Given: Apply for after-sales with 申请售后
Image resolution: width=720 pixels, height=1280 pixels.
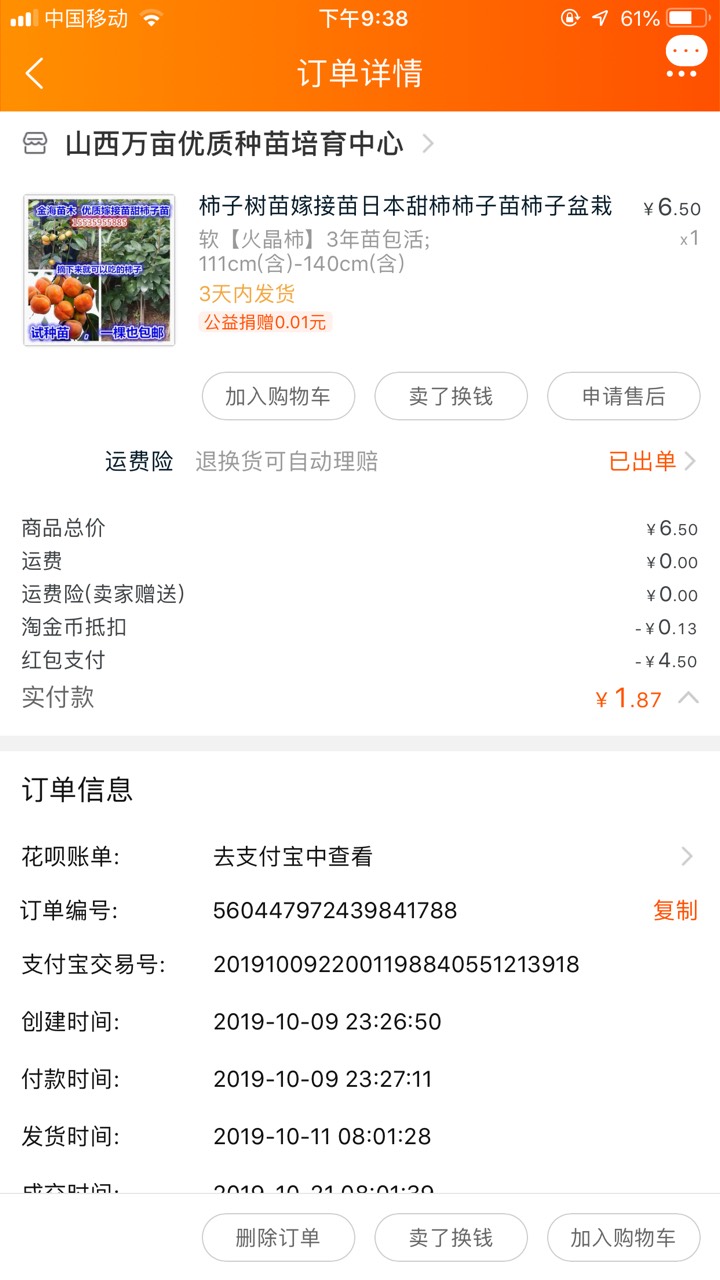Looking at the screenshot, I should pos(623,397).
